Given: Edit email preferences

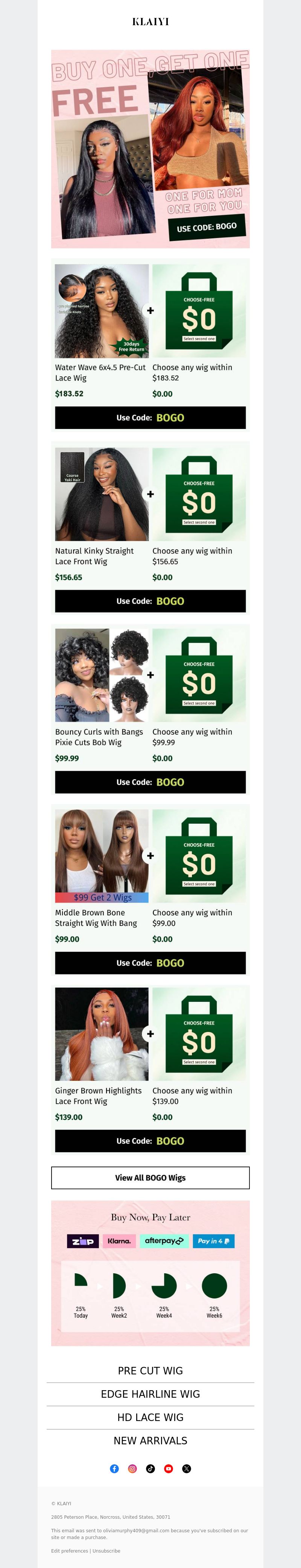Looking at the screenshot, I should click(x=70, y=1551).
